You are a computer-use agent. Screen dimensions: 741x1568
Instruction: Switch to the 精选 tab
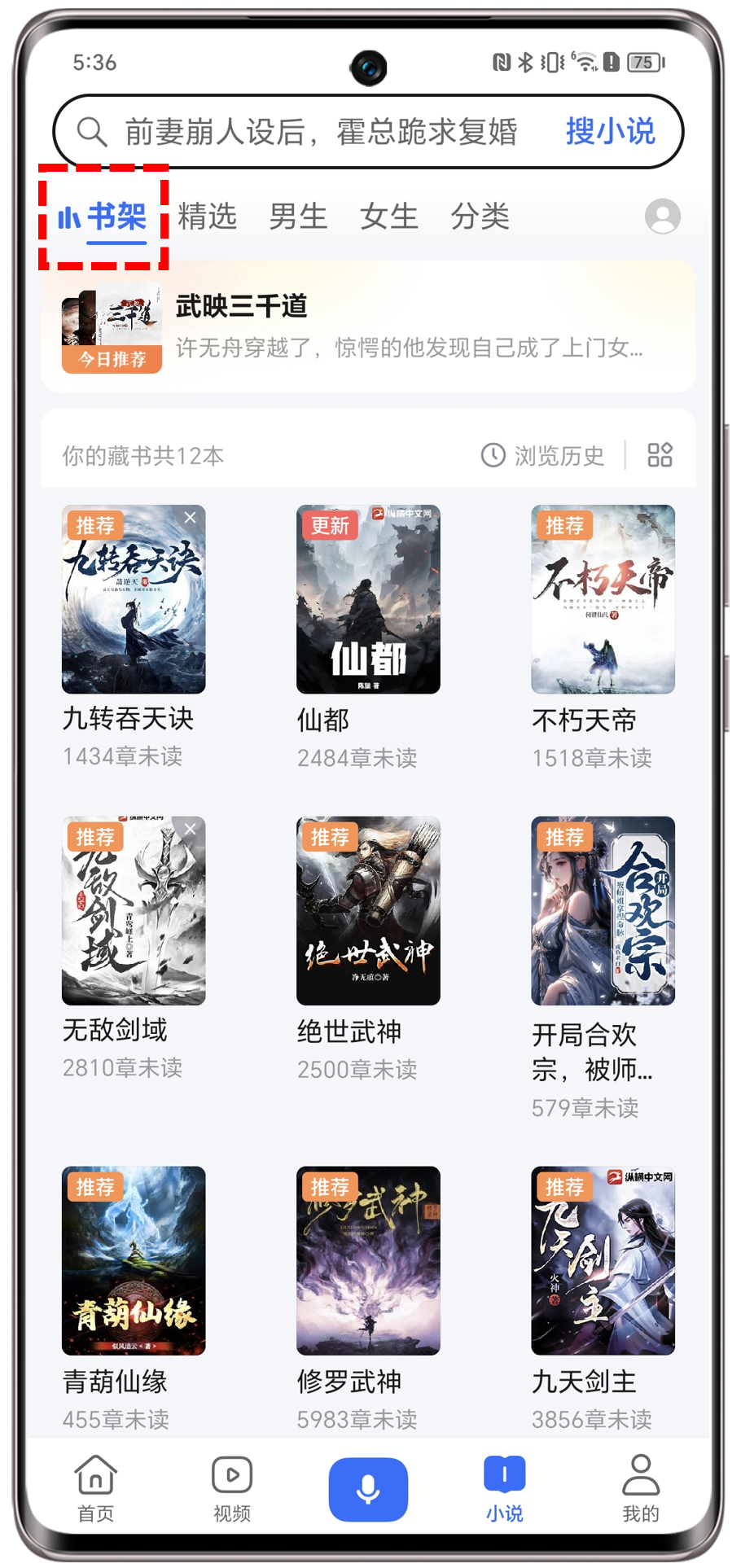coord(207,217)
